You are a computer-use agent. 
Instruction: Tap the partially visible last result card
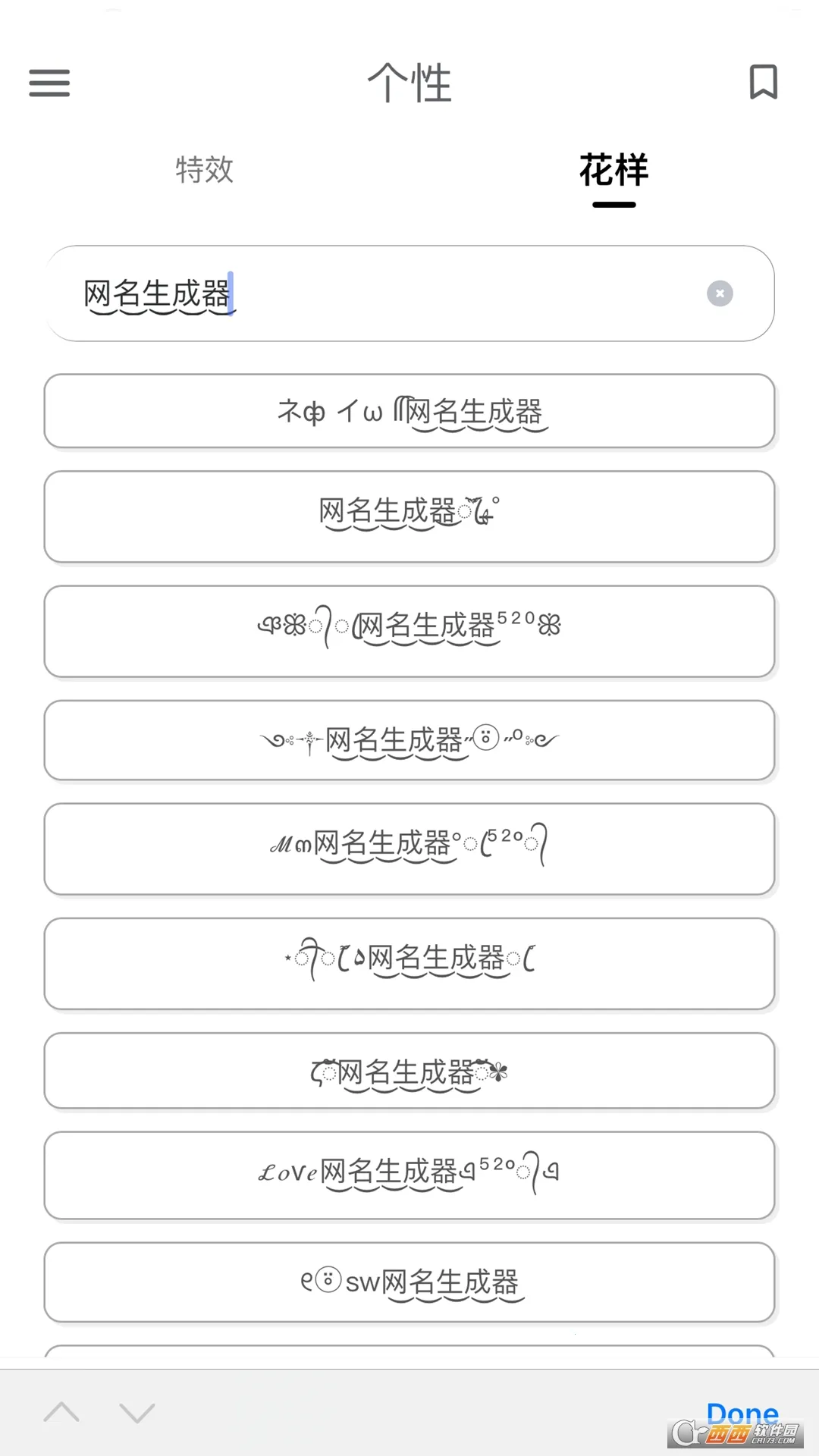coord(409,1357)
